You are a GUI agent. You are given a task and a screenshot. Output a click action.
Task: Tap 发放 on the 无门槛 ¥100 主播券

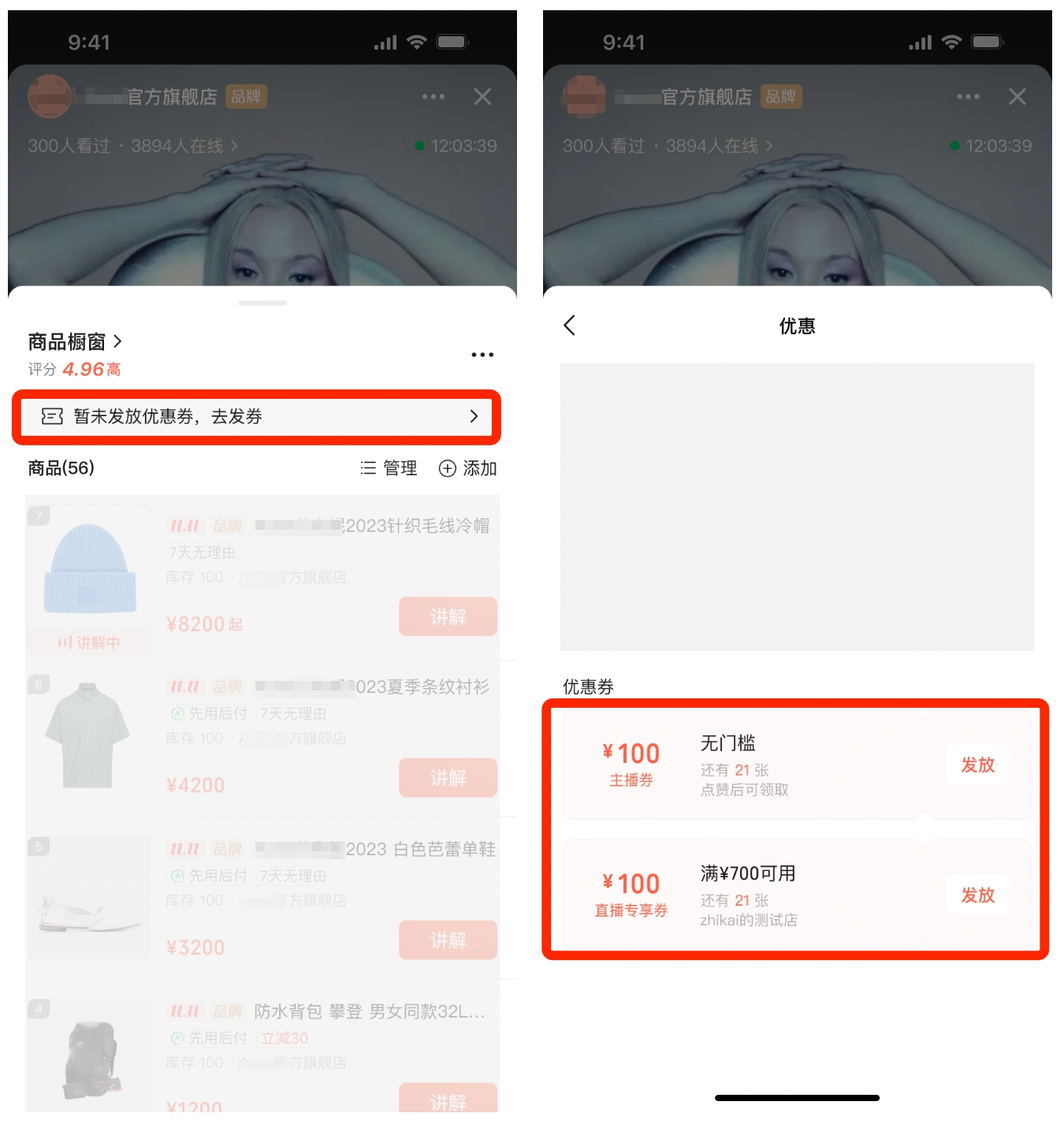(977, 765)
